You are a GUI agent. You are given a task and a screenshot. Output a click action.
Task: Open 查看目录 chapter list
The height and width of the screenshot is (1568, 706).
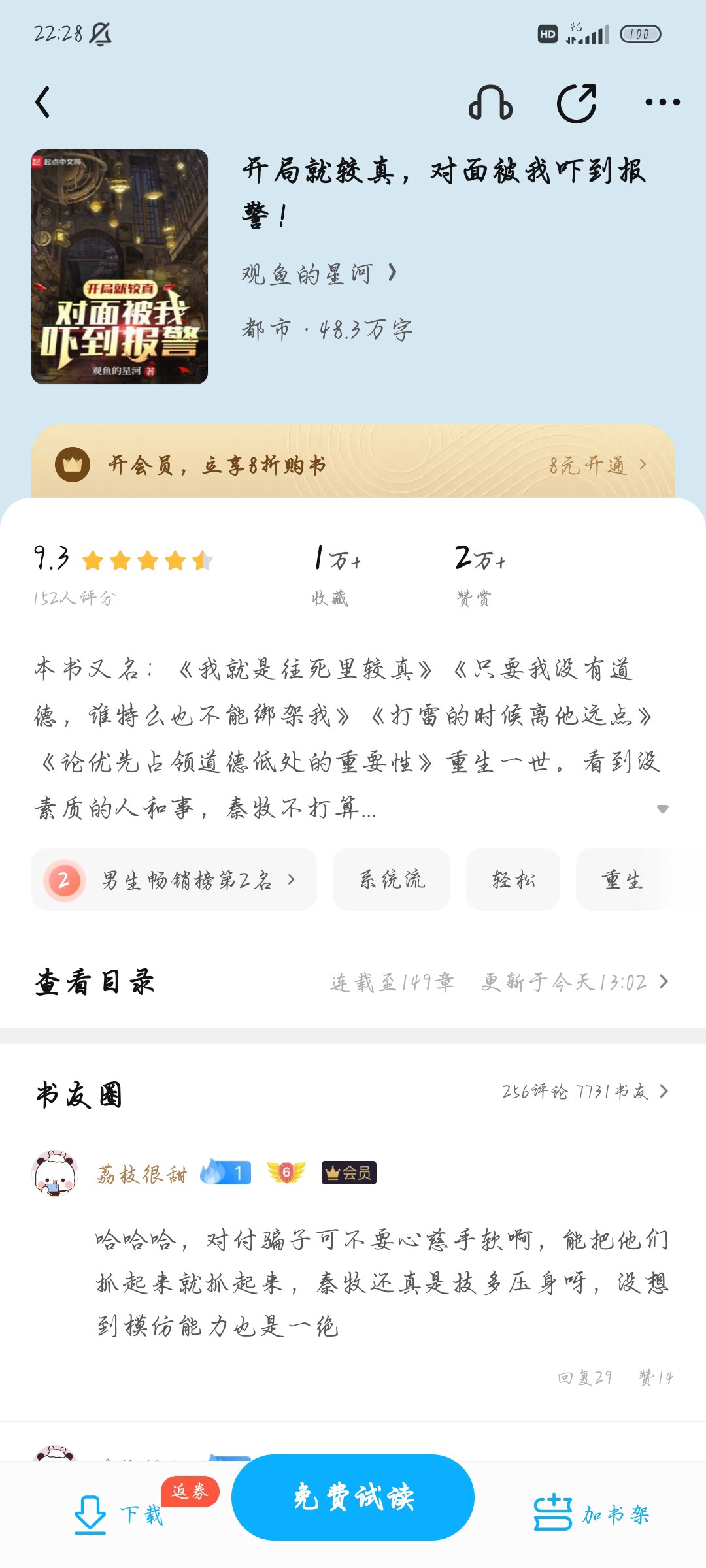[353, 982]
